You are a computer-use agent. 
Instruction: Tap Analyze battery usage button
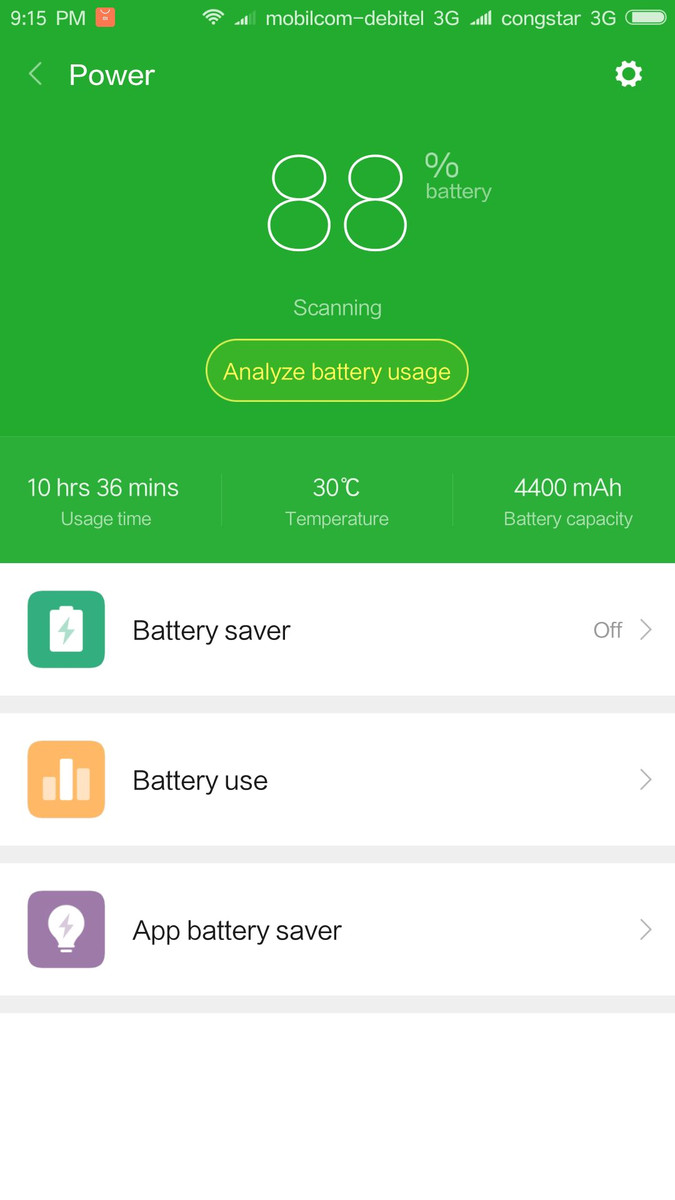coord(337,371)
